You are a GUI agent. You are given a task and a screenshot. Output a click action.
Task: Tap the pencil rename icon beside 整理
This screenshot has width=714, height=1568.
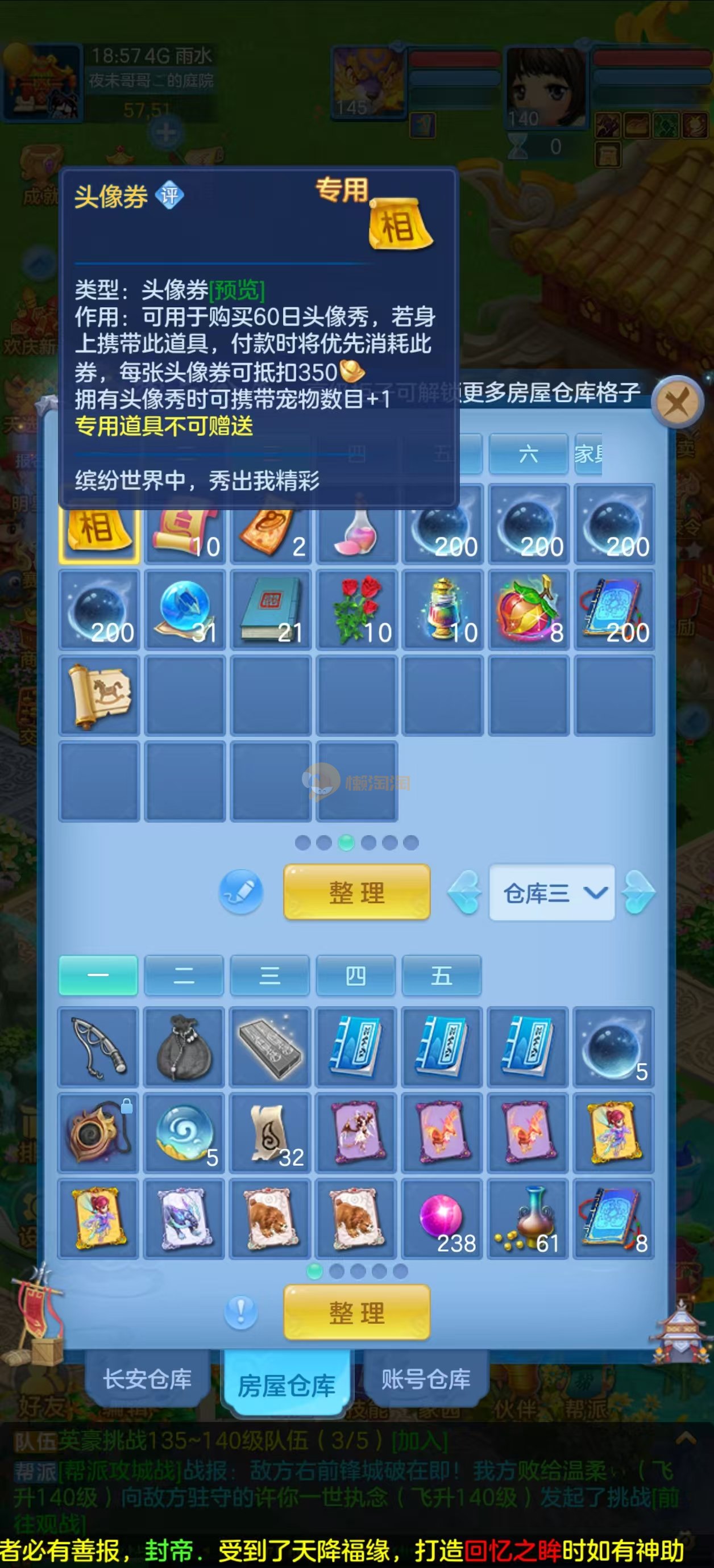[x=241, y=892]
